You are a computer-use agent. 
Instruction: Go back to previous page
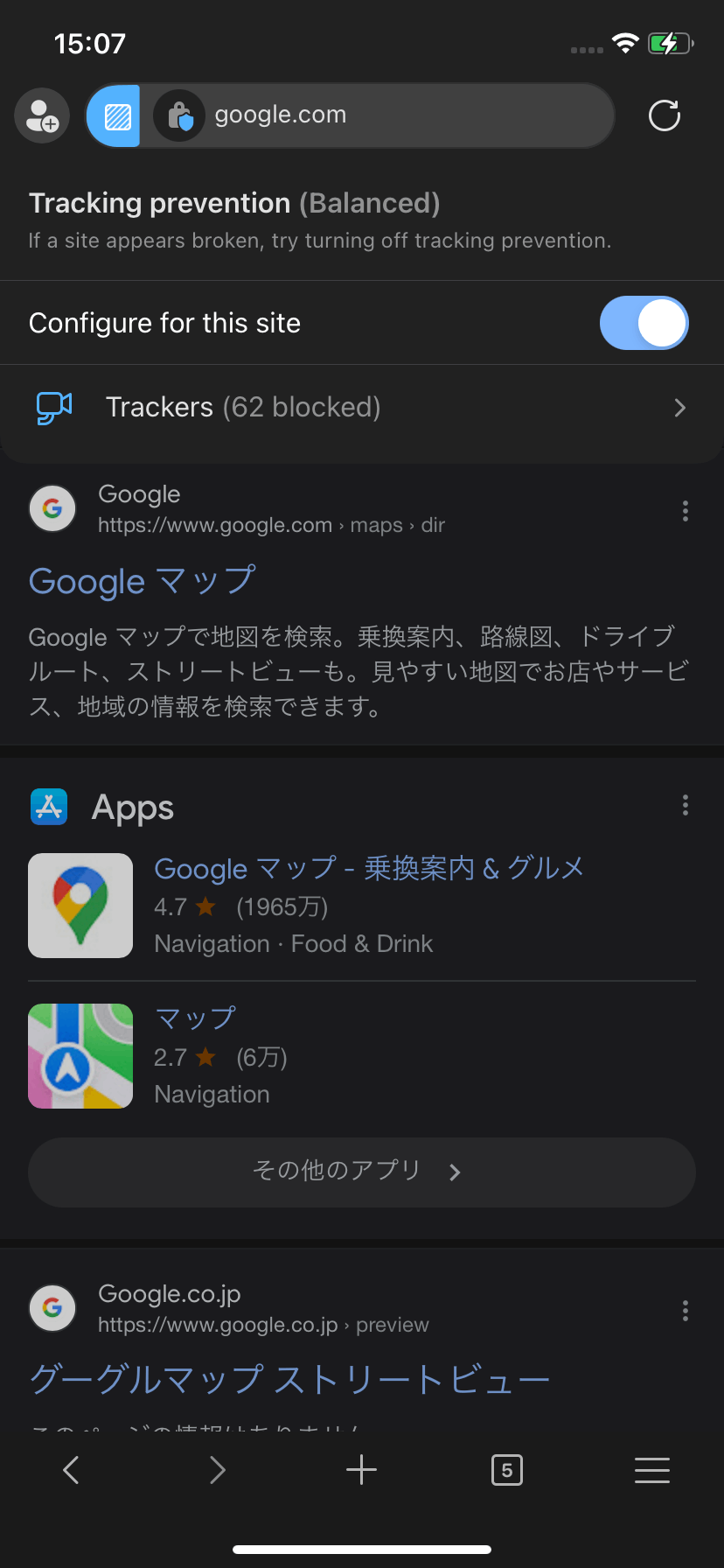(72, 1470)
